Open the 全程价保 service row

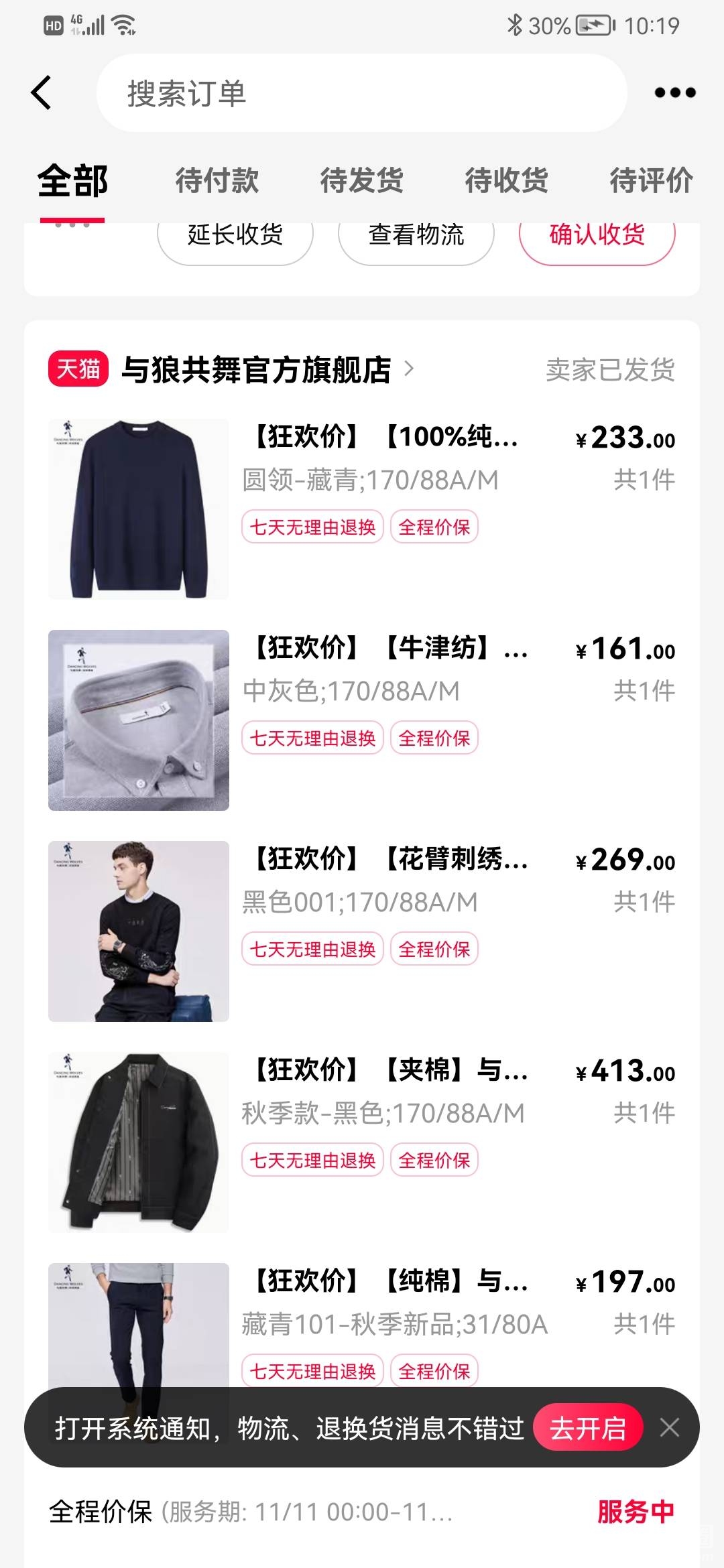coord(362,1512)
